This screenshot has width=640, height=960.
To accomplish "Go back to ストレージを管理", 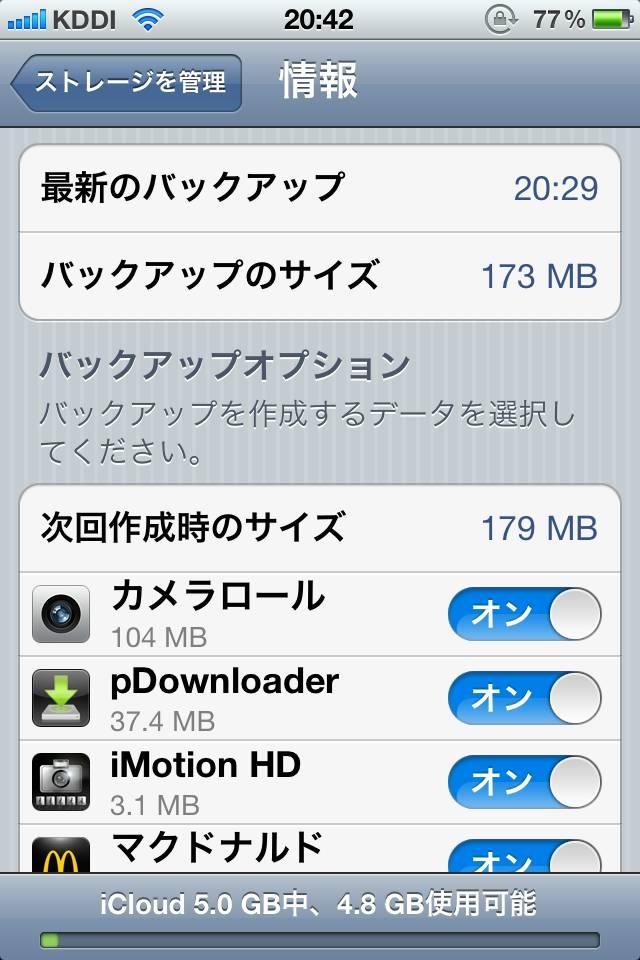I will coord(127,82).
